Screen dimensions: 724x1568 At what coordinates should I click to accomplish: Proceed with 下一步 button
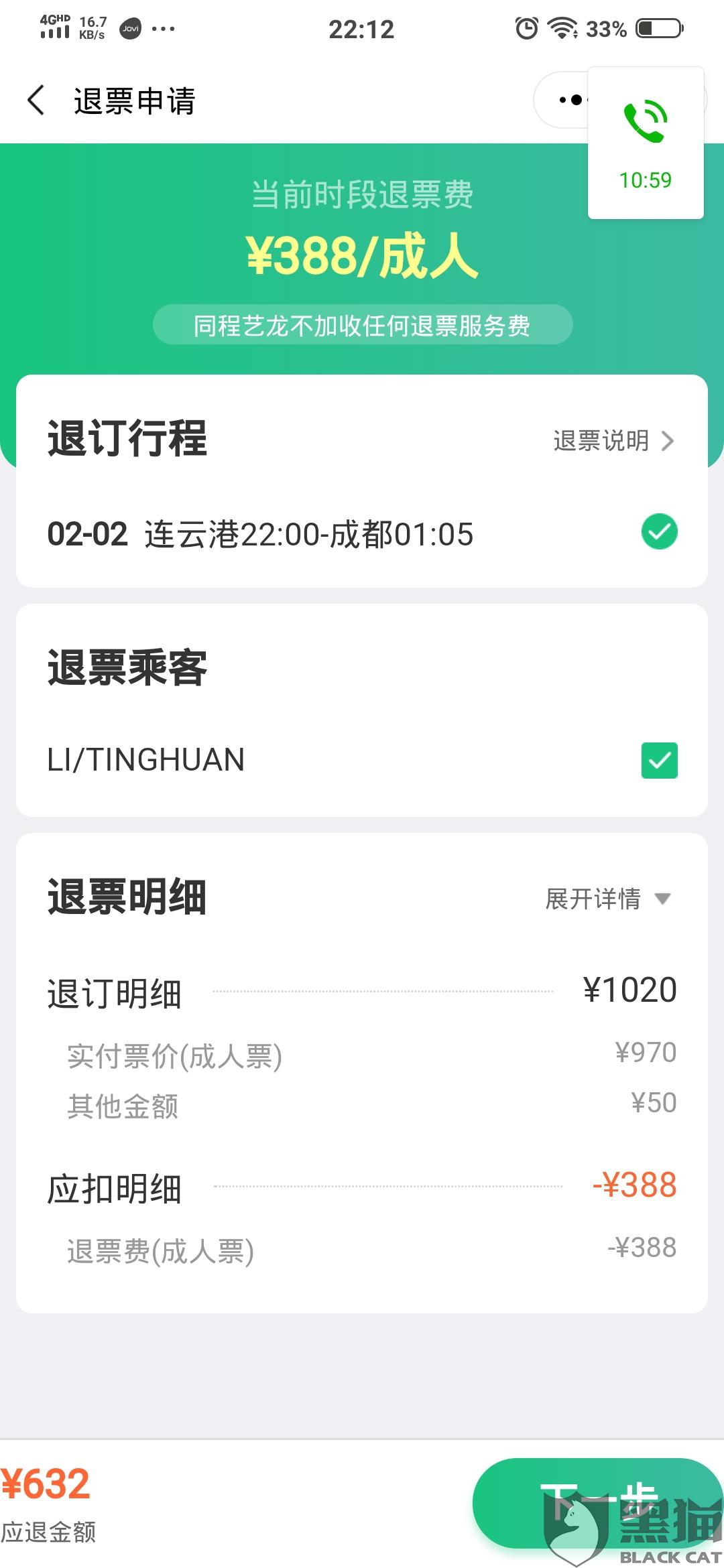pyautogui.click(x=597, y=1502)
